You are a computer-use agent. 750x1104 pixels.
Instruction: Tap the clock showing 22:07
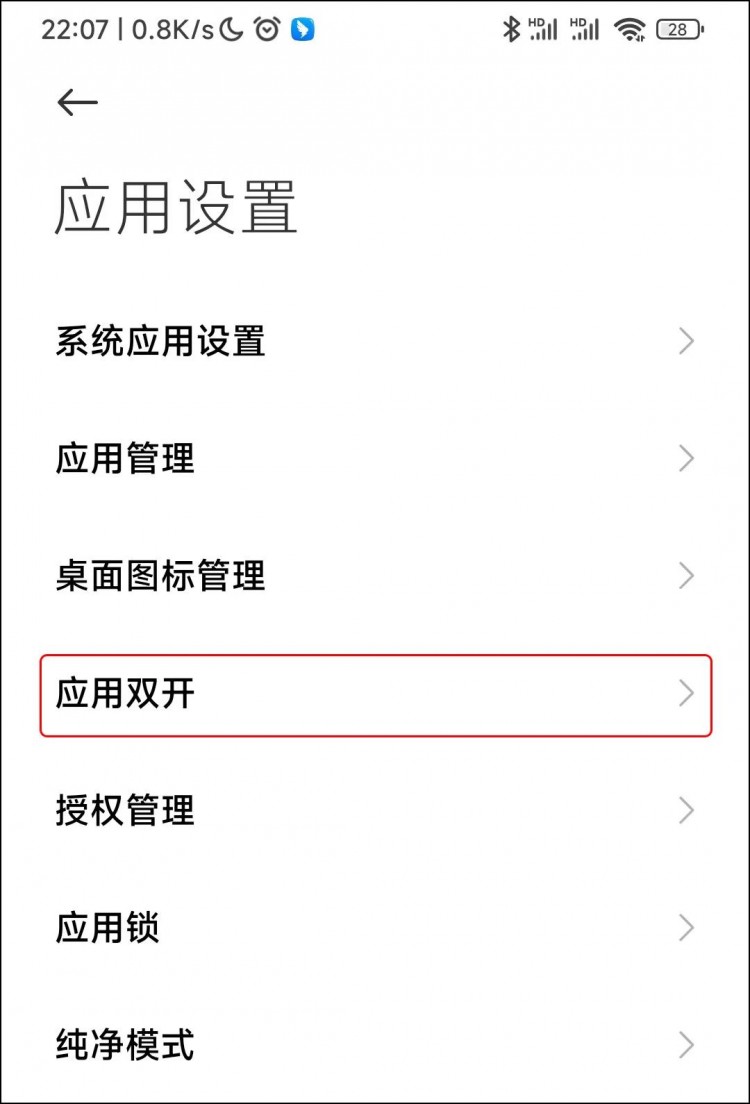[x=75, y=31]
